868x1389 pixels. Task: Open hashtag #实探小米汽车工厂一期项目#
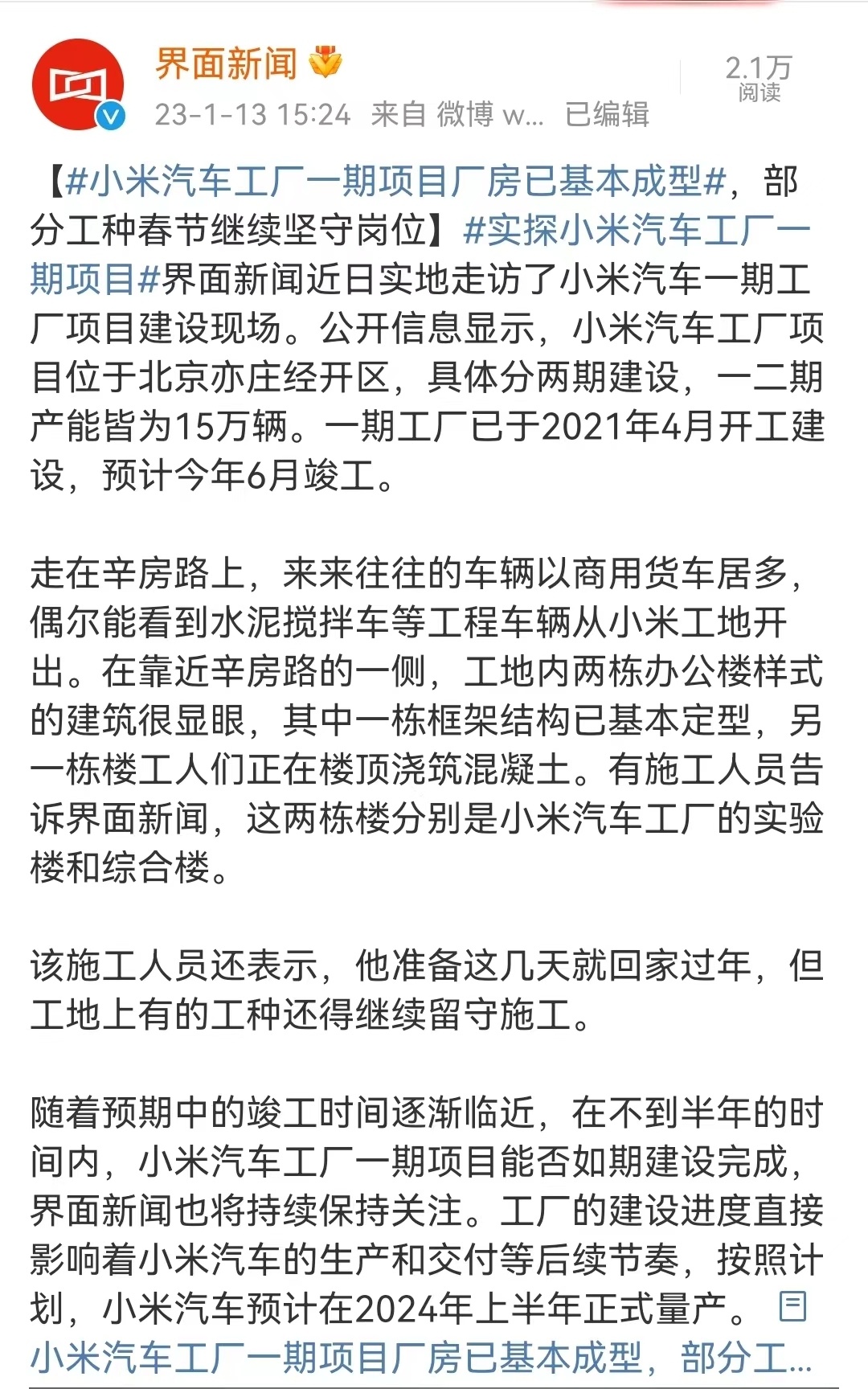pos(637,230)
